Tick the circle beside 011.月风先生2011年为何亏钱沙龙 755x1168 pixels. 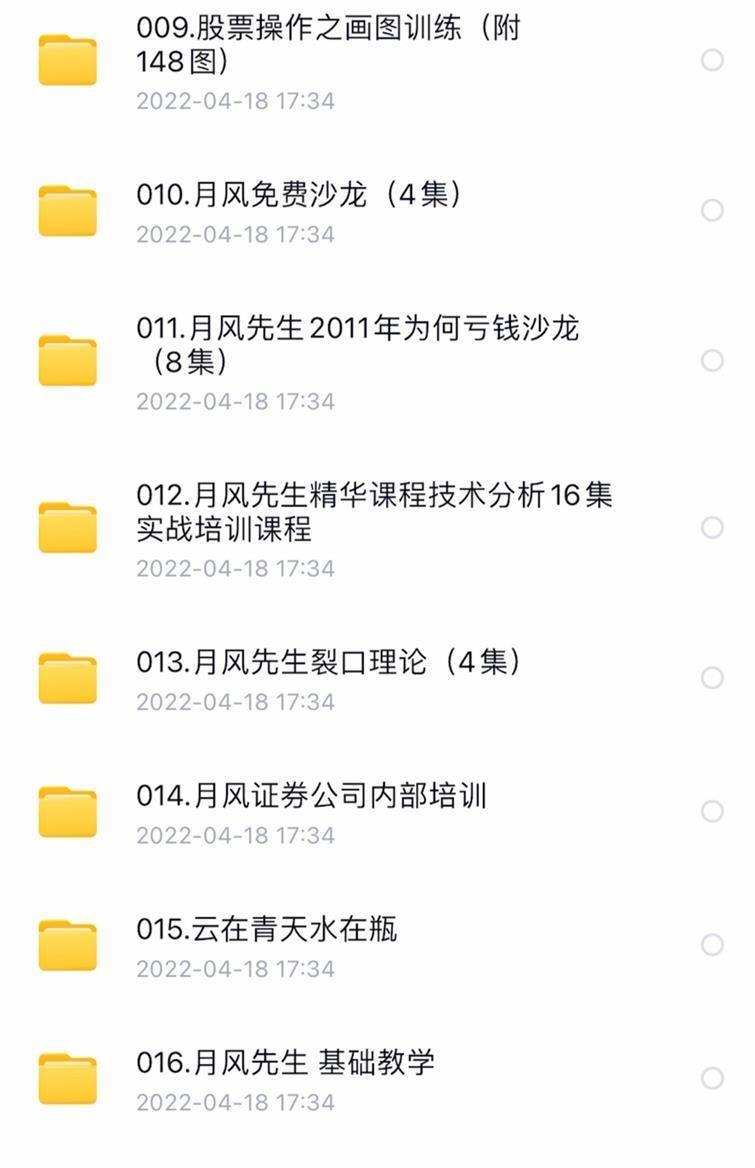[x=712, y=360]
